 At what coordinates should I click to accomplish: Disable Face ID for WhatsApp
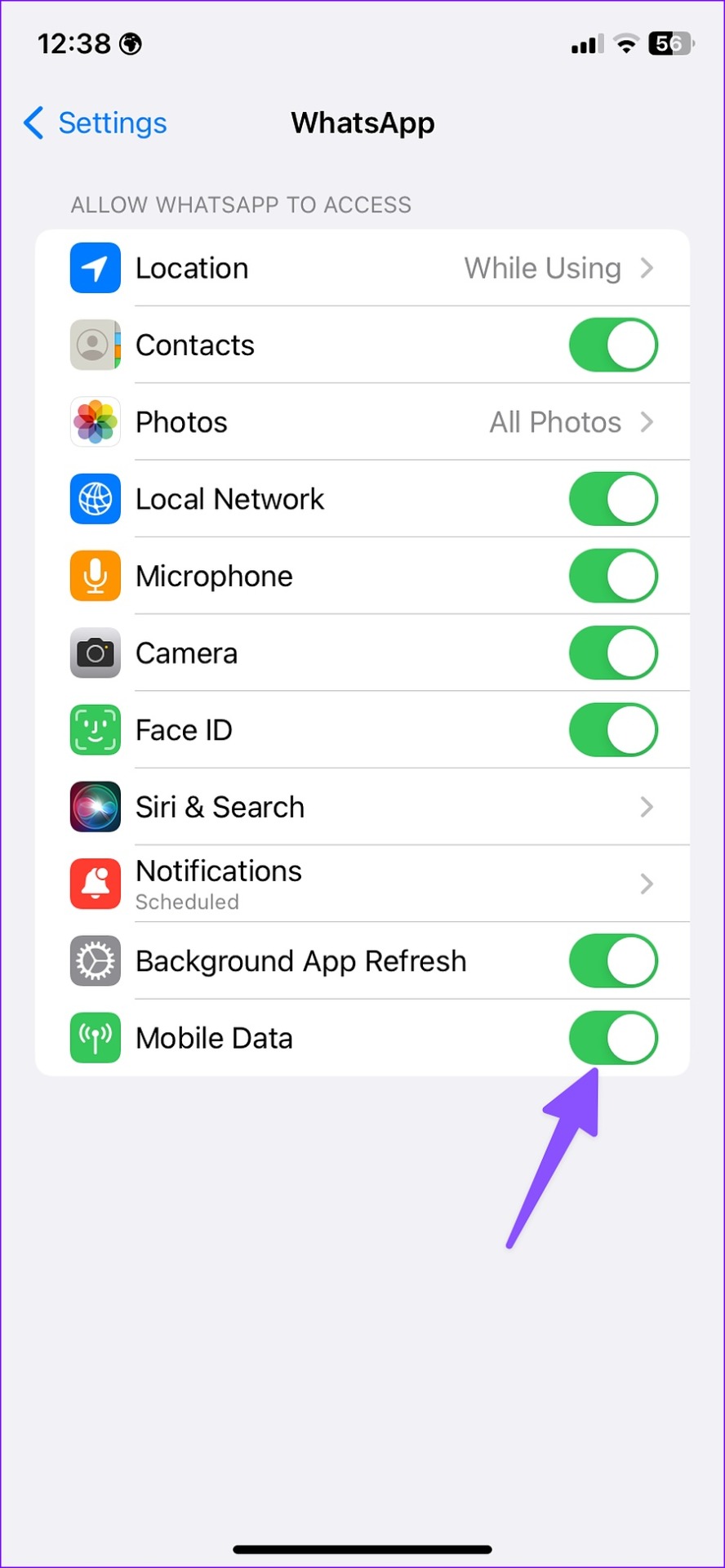coord(613,729)
